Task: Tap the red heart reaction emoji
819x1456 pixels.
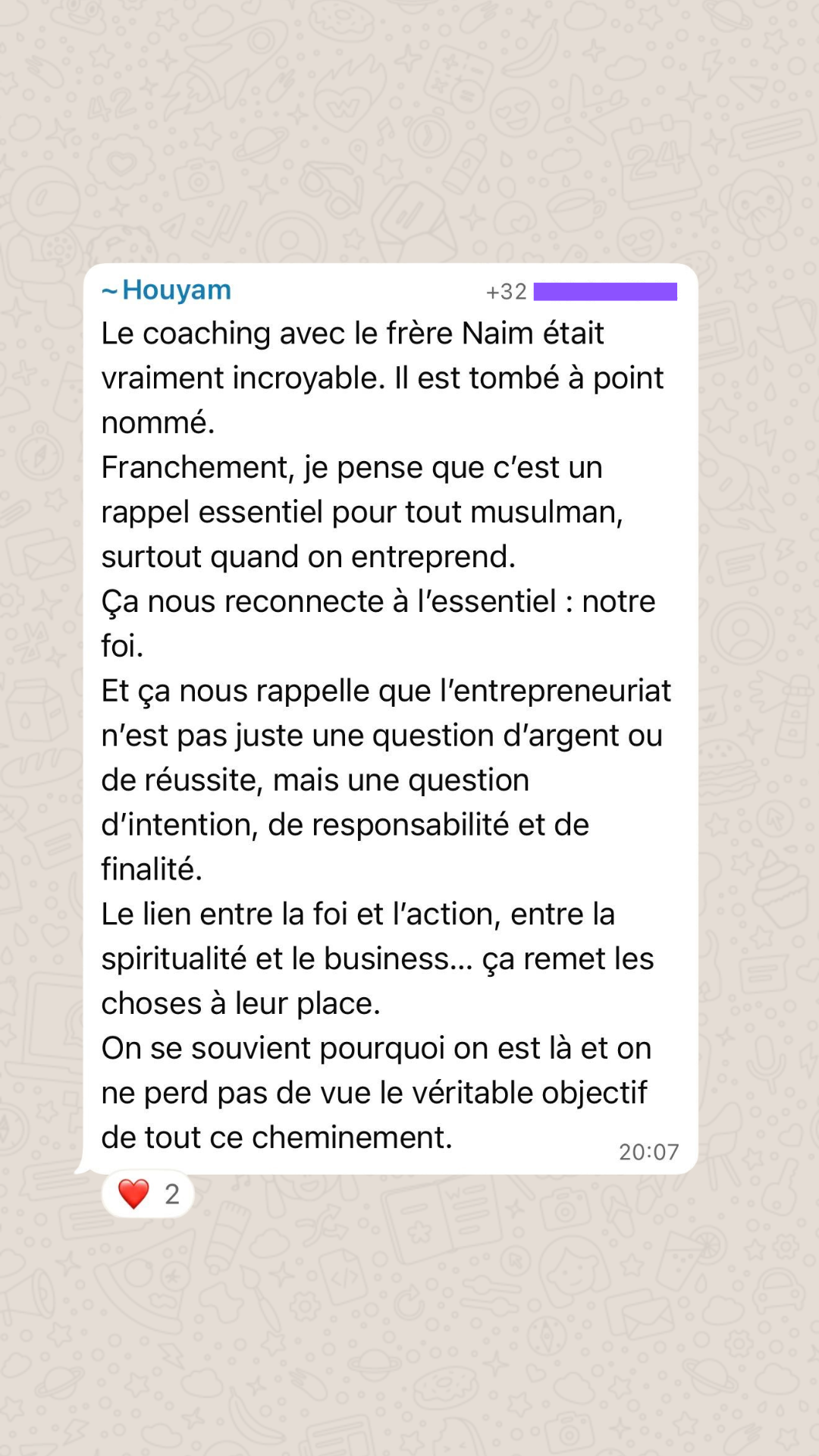Action: [132, 1193]
